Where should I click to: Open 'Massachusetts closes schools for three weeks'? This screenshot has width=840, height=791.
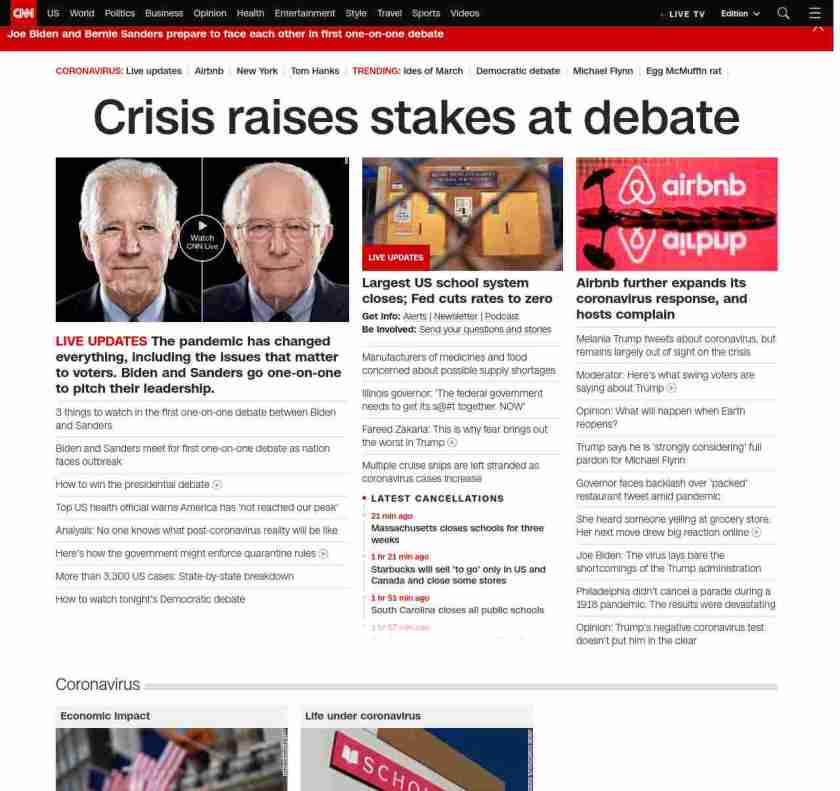457,533
